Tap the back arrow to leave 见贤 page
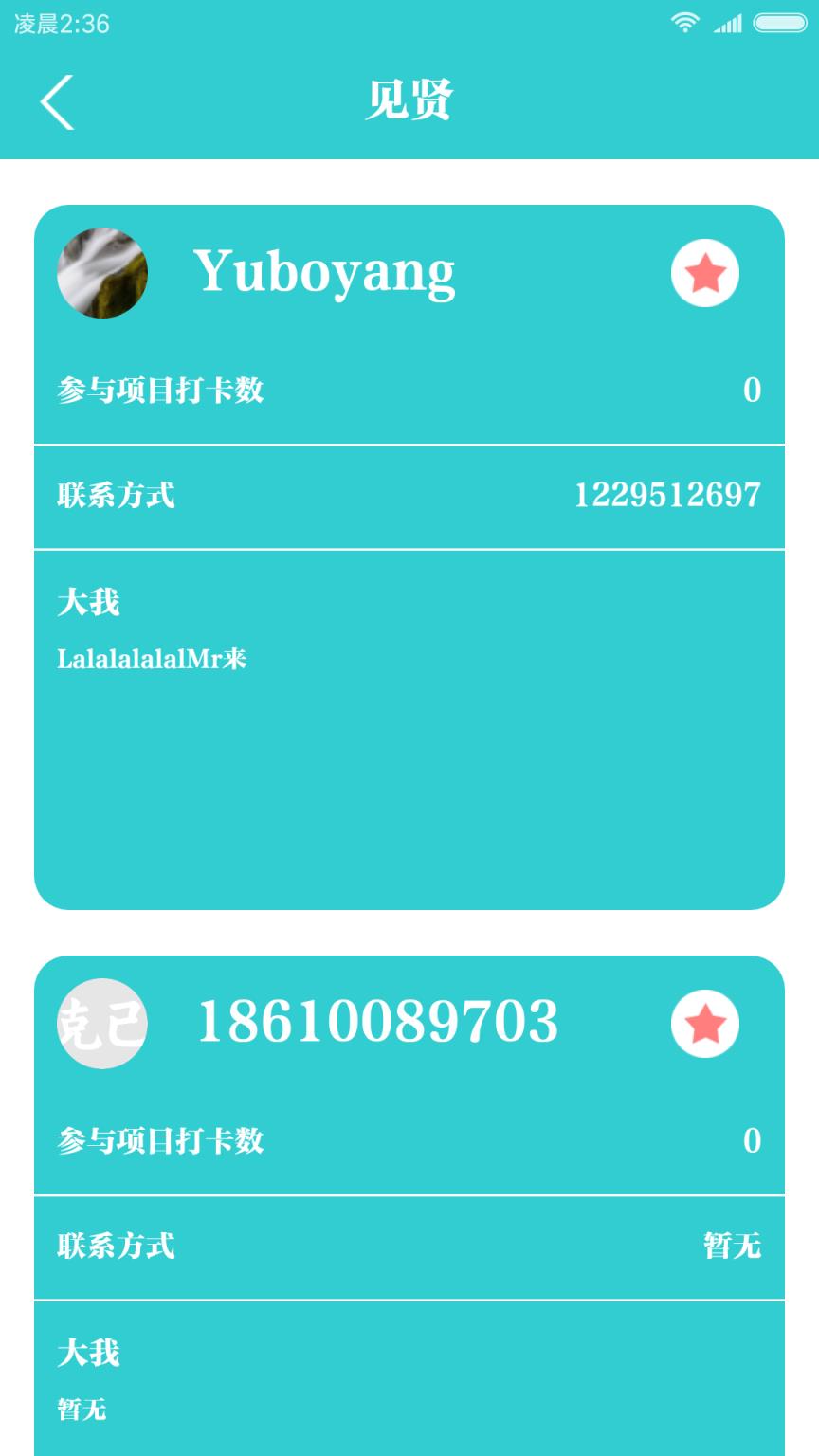 pyautogui.click(x=57, y=99)
